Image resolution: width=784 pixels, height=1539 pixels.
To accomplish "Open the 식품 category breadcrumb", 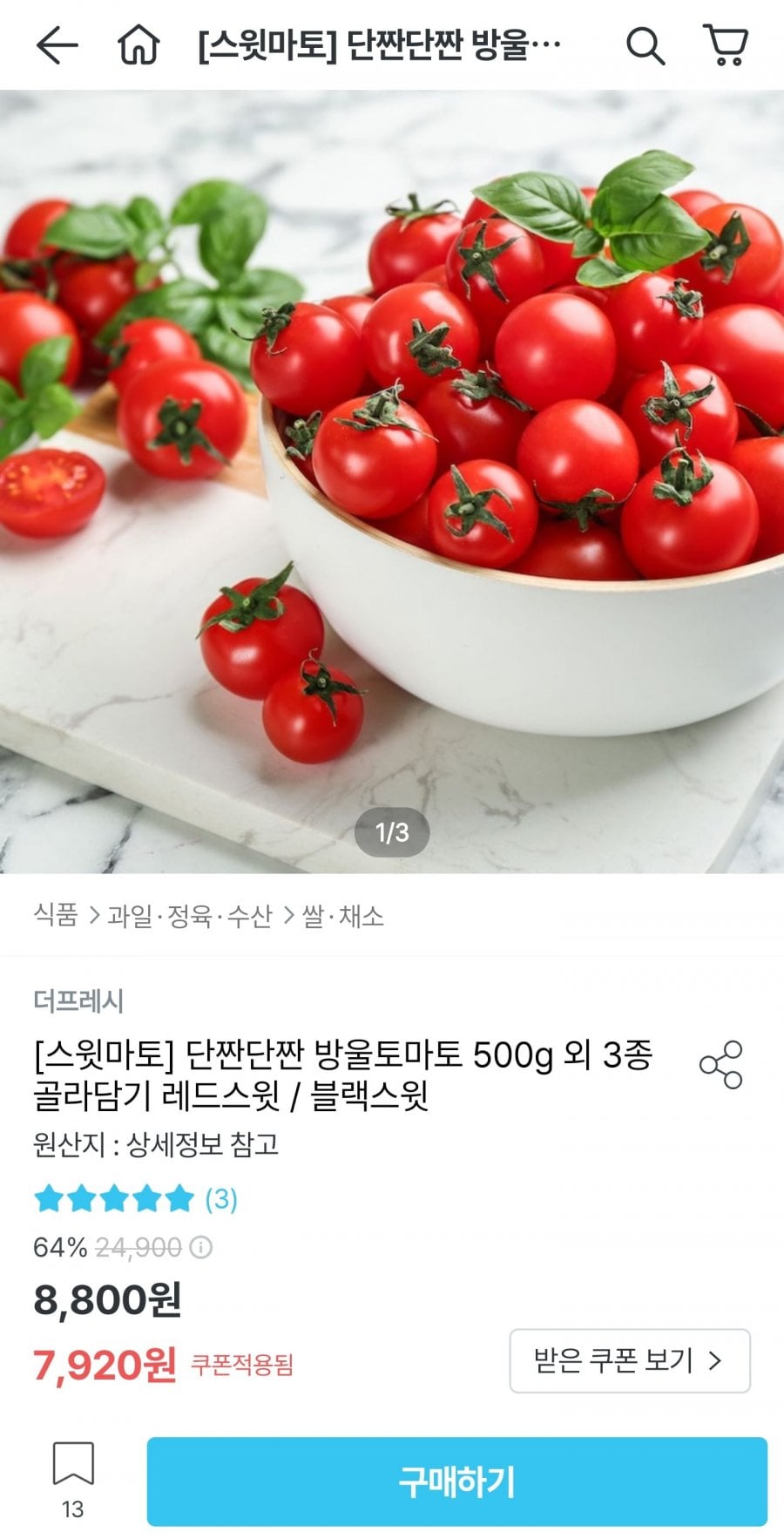I will coord(56,915).
